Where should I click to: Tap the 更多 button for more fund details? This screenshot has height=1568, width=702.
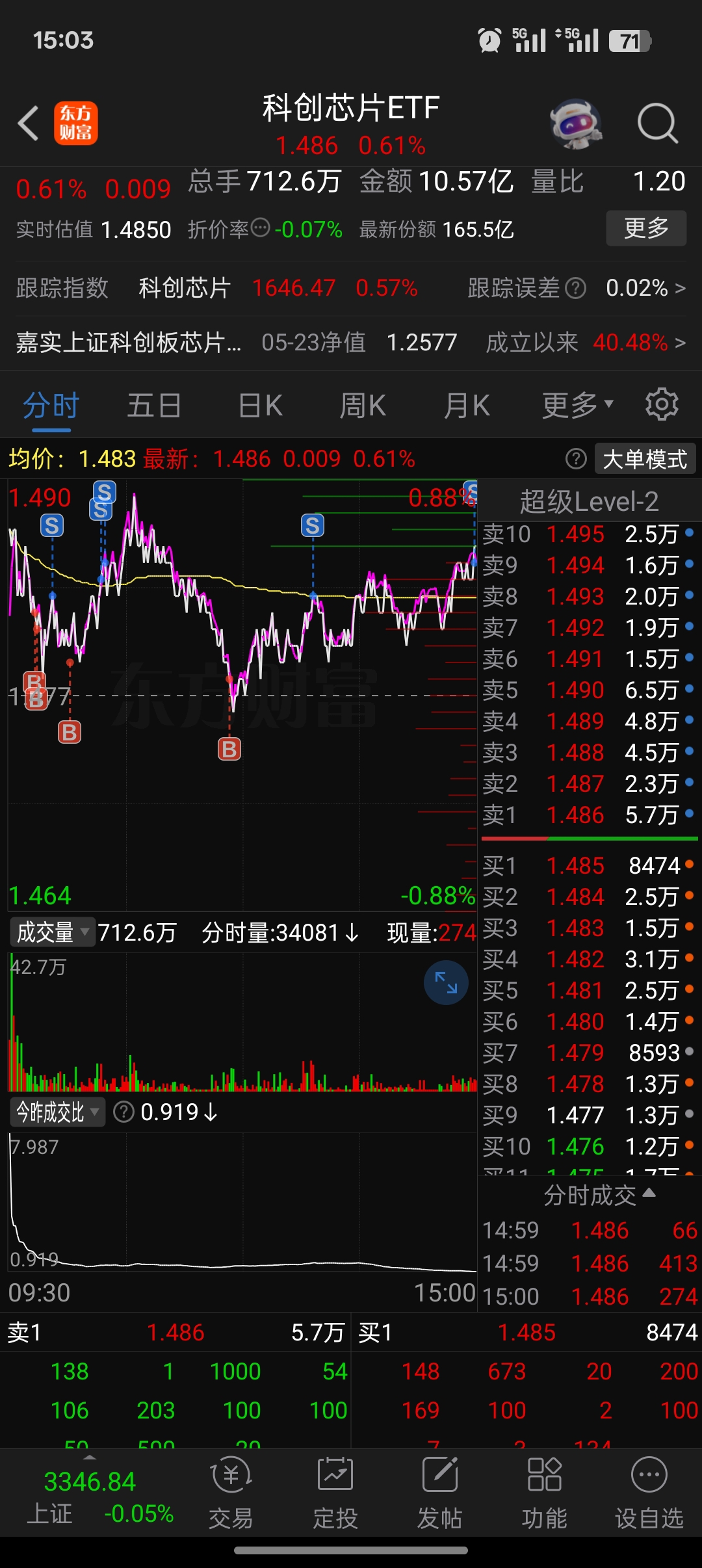point(646,228)
